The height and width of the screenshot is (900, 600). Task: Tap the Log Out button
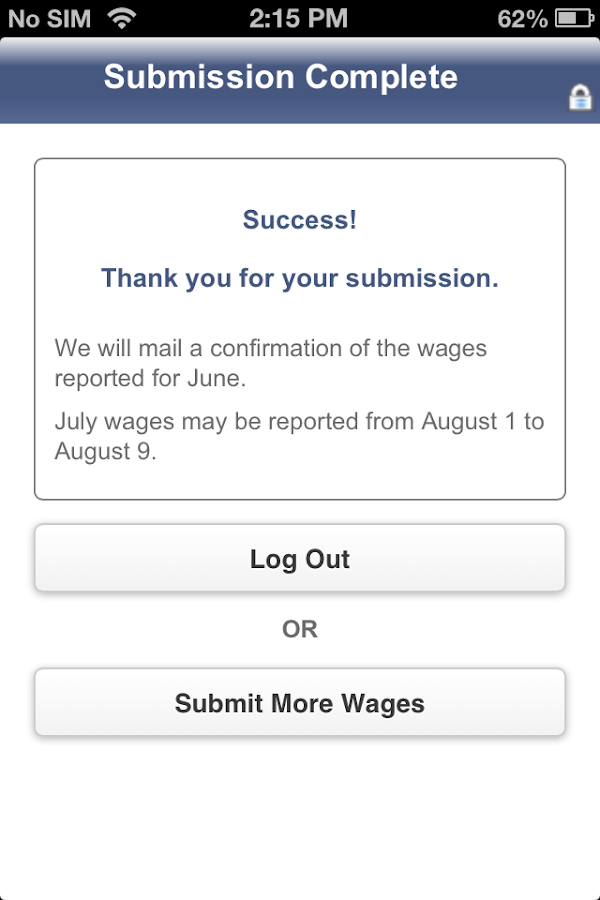(300, 558)
